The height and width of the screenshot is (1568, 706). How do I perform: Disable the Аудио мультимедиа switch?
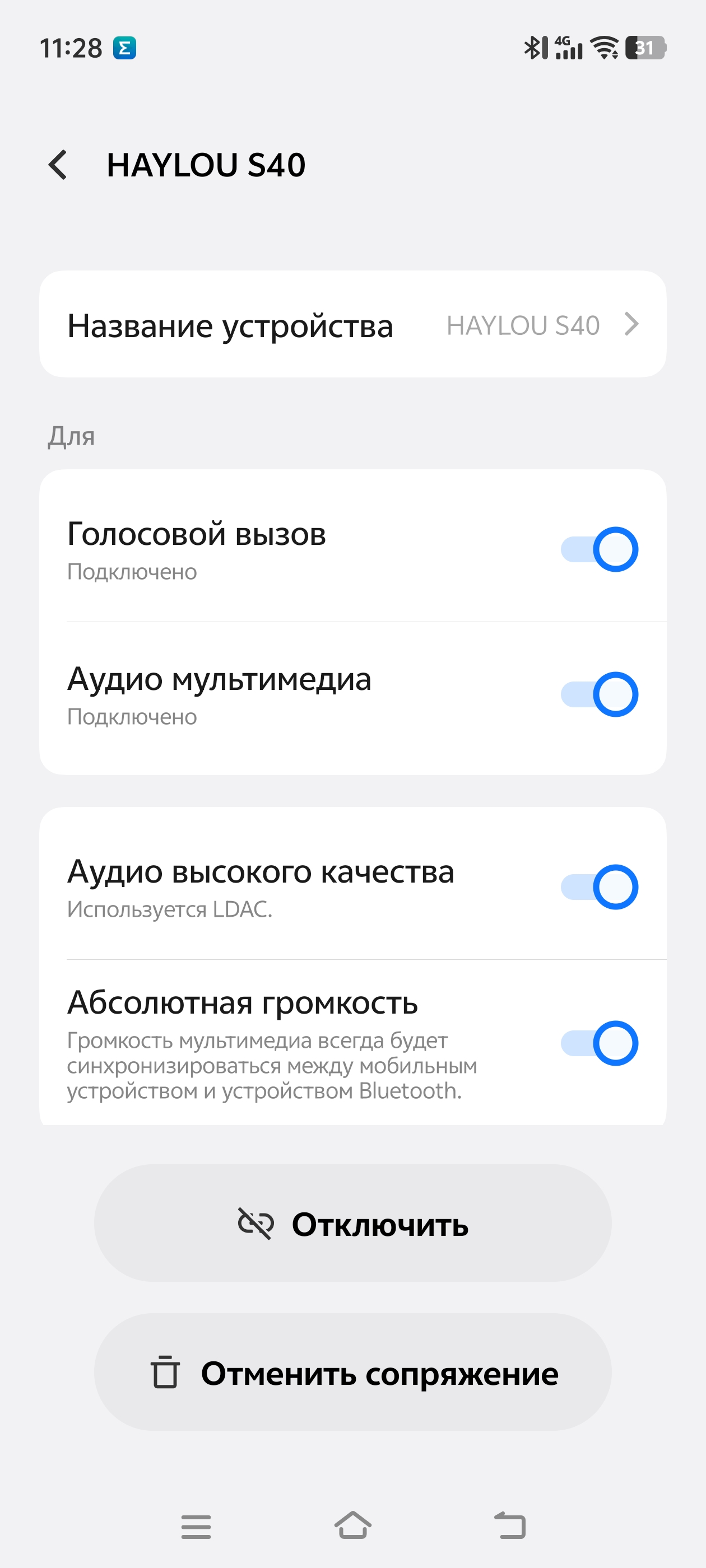click(599, 694)
